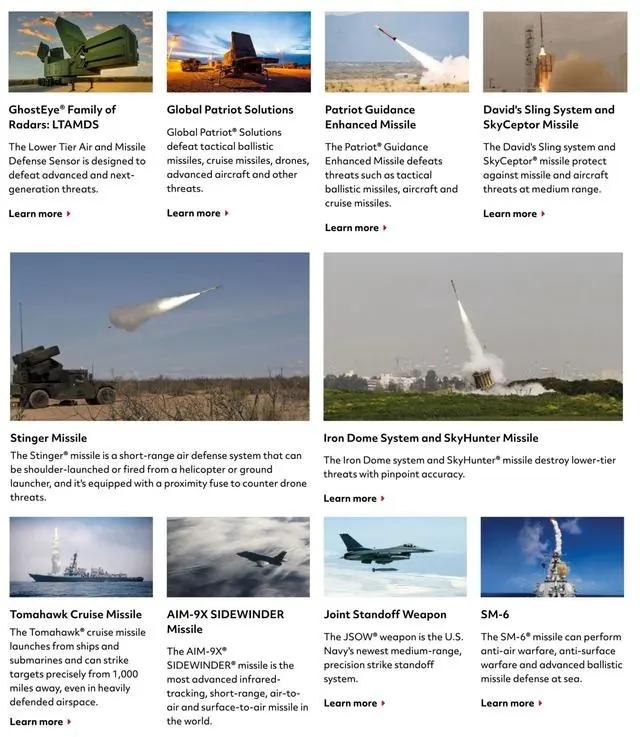Follow Learn more for Patriot Guidance Enhanced Missile

tap(355, 228)
